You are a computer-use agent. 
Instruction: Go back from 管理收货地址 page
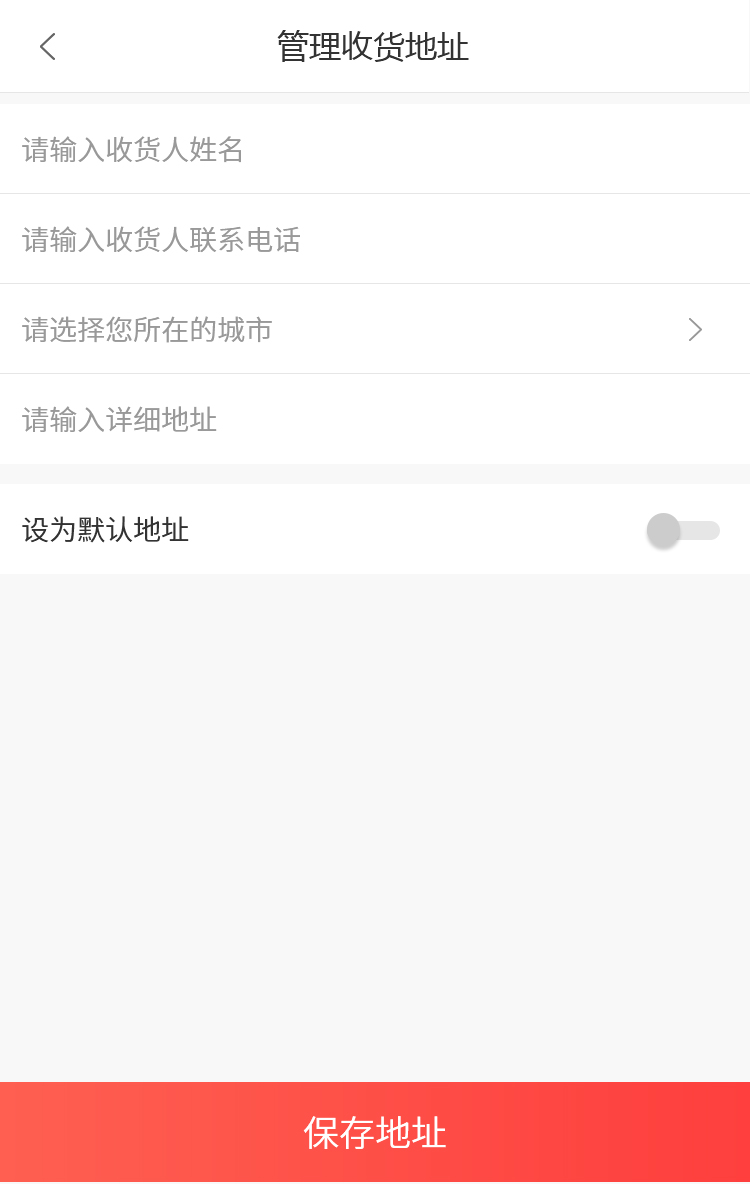47,47
